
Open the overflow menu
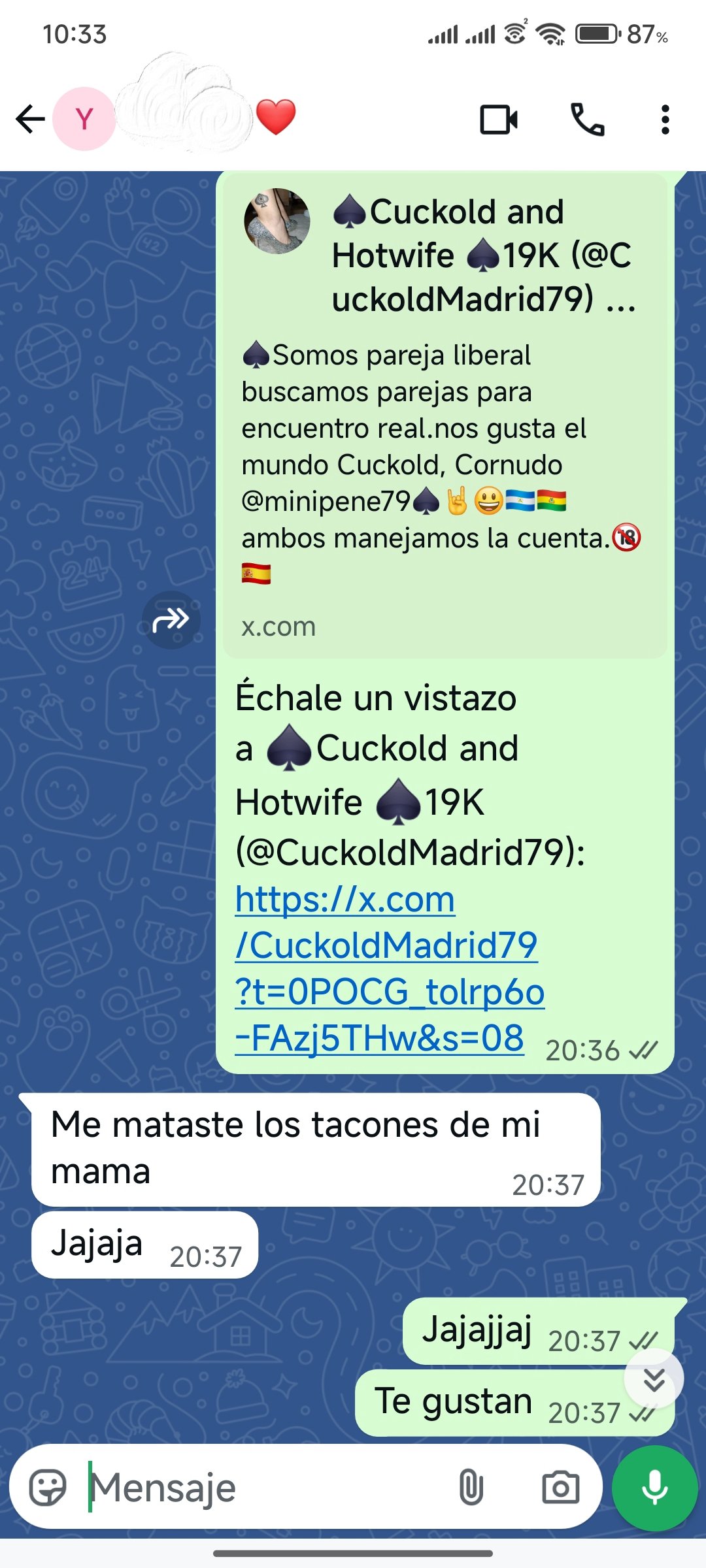click(665, 120)
